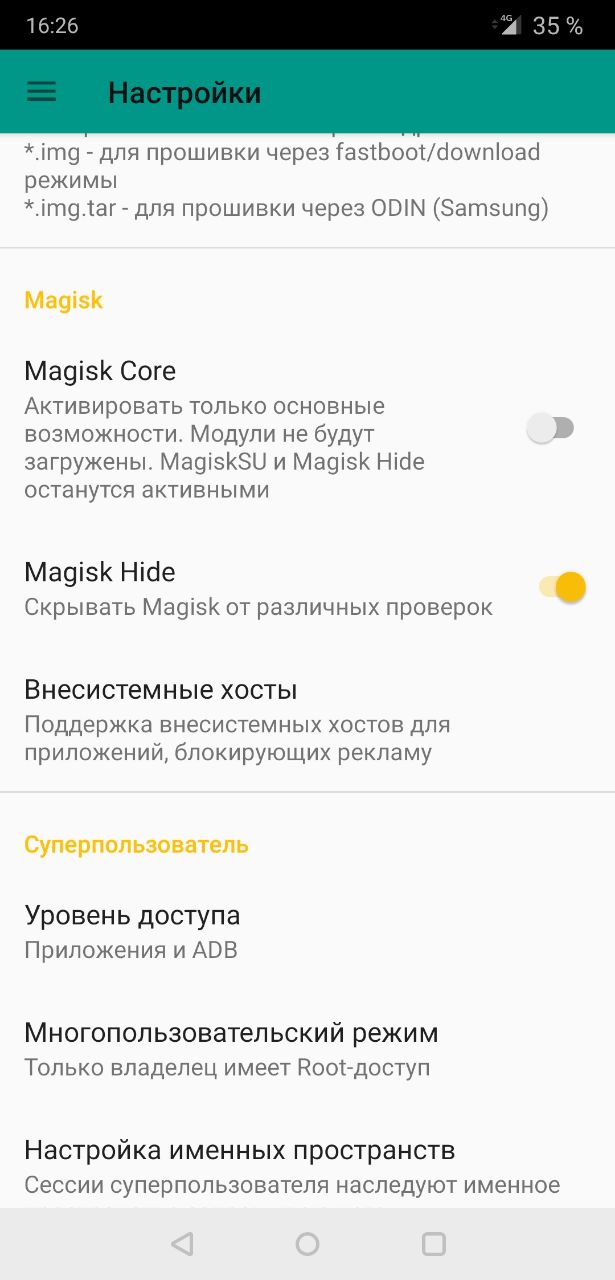The image size is (615, 1280).
Task: Open Внесистемные хосты setting
Action: click(x=307, y=720)
